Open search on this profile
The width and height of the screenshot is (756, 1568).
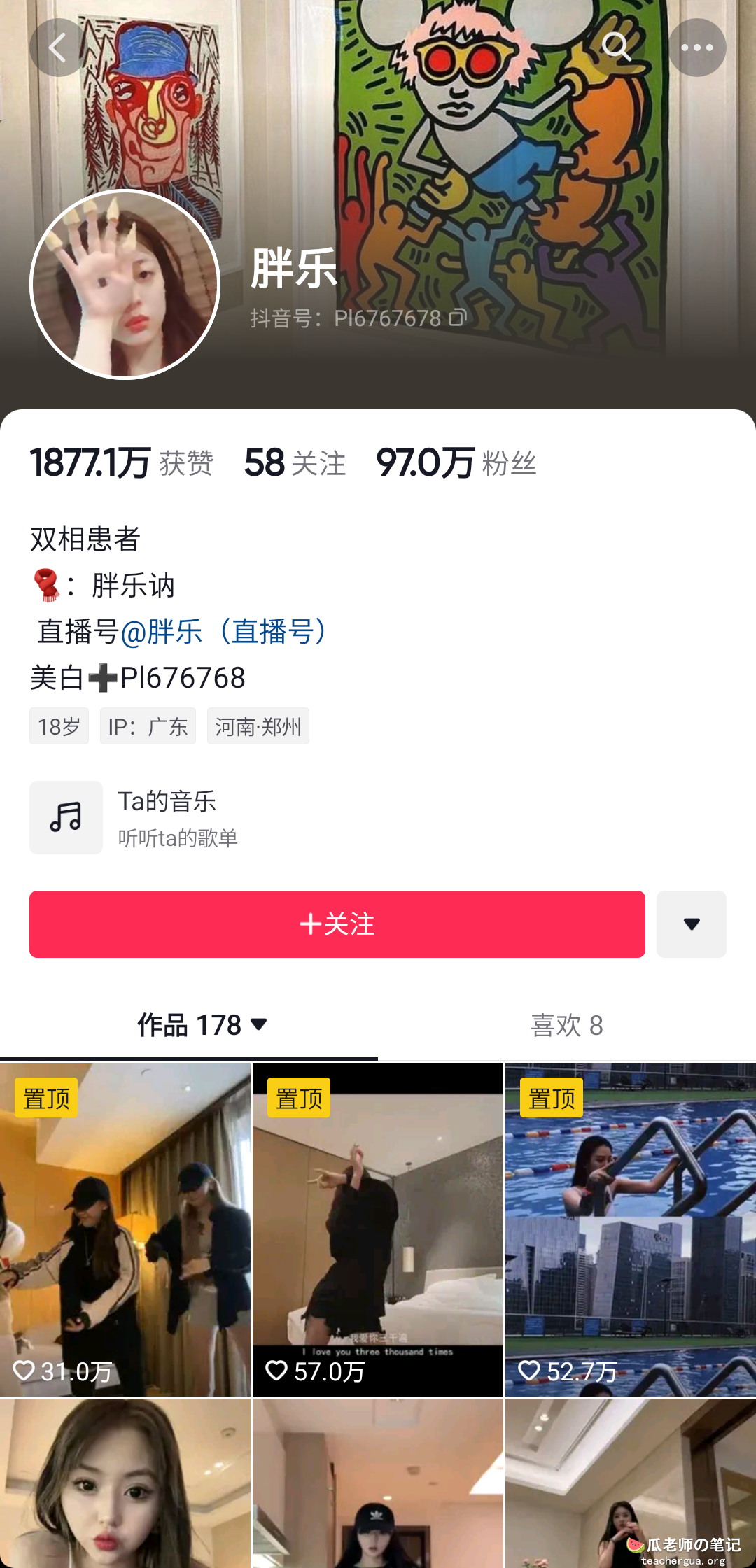click(617, 48)
